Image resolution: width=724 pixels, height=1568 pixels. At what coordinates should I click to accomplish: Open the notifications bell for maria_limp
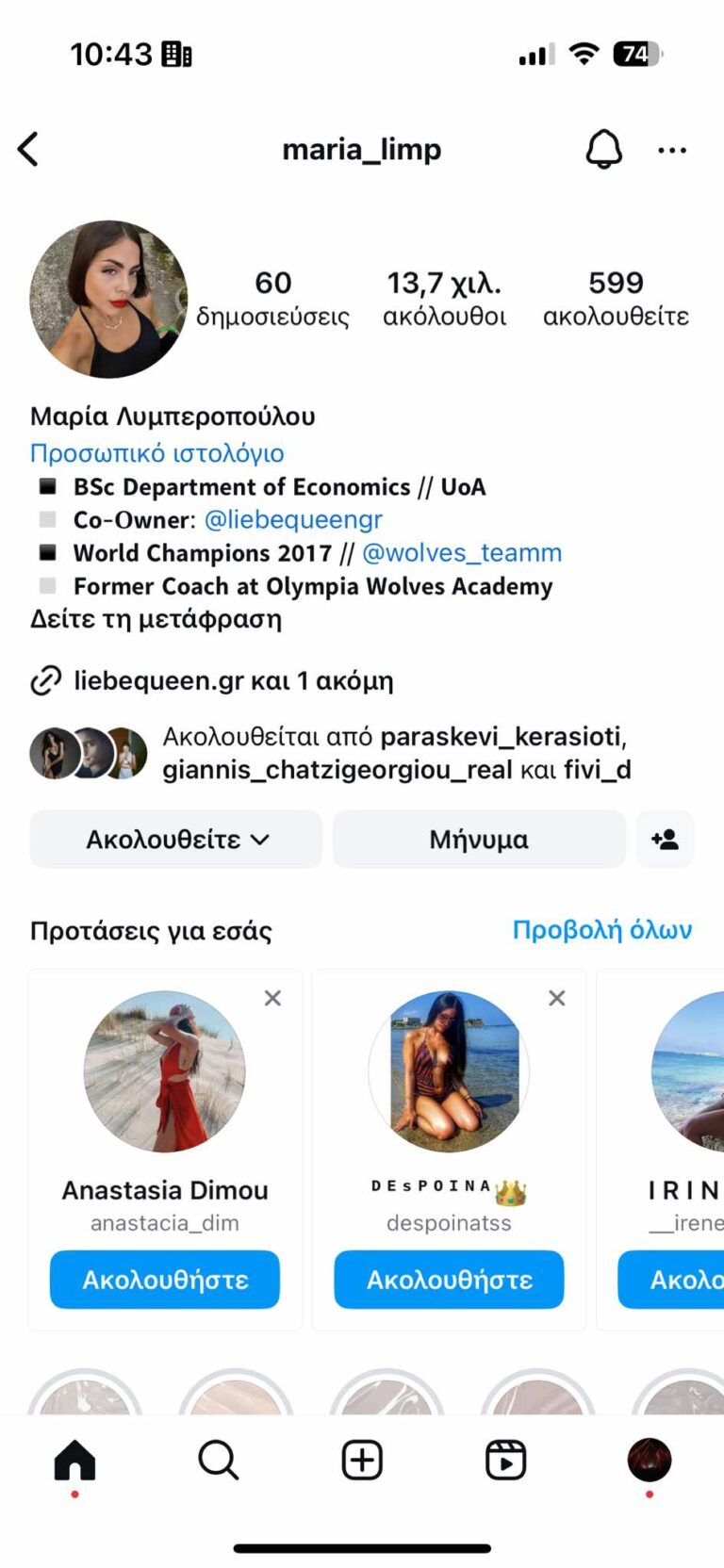[x=603, y=149]
